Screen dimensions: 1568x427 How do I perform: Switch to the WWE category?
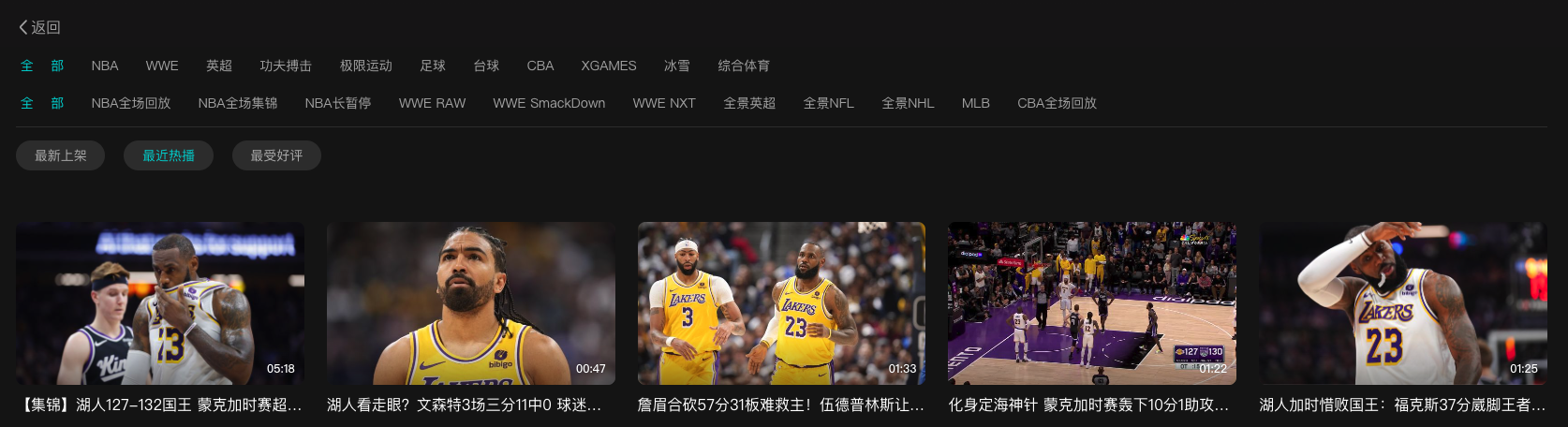[162, 66]
